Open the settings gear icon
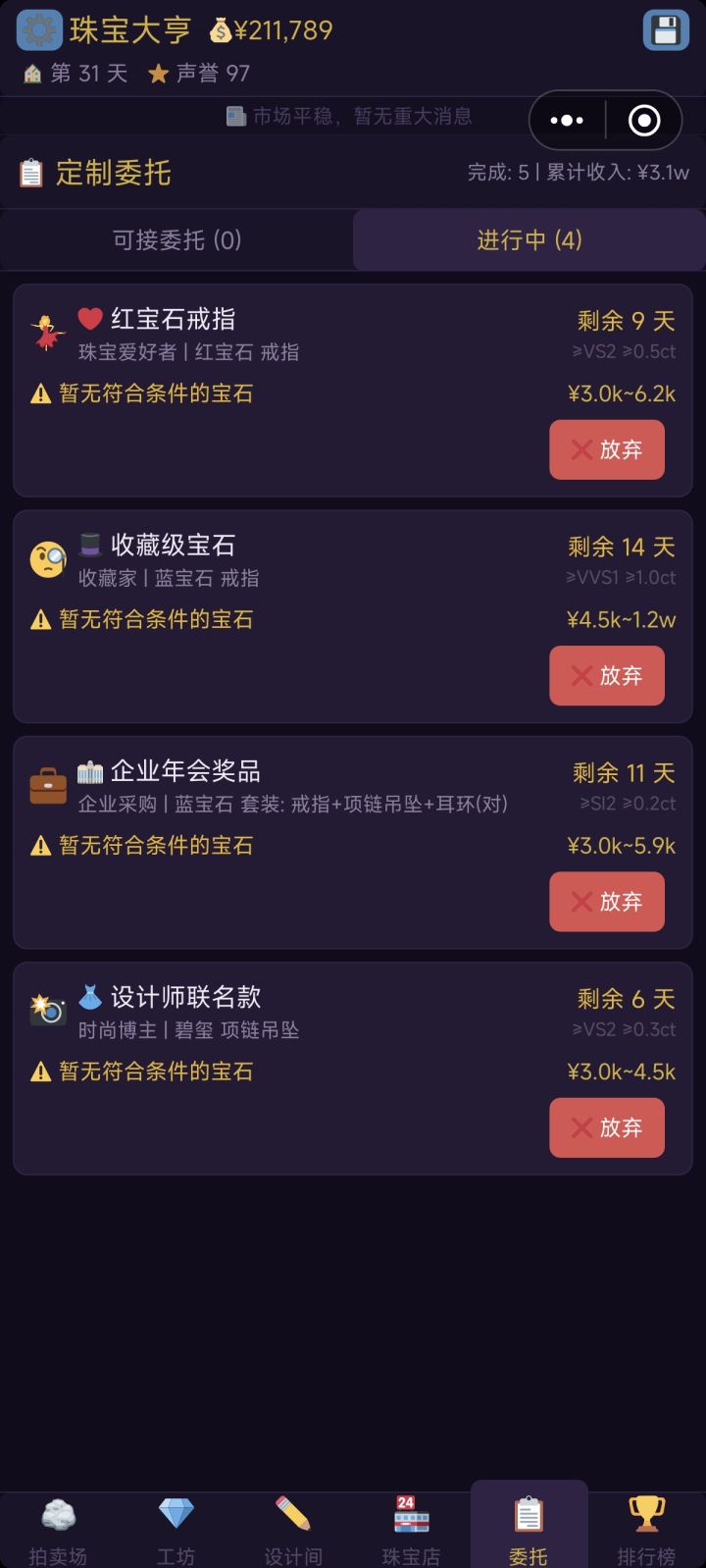The height and width of the screenshot is (1568, 706). coord(39,30)
